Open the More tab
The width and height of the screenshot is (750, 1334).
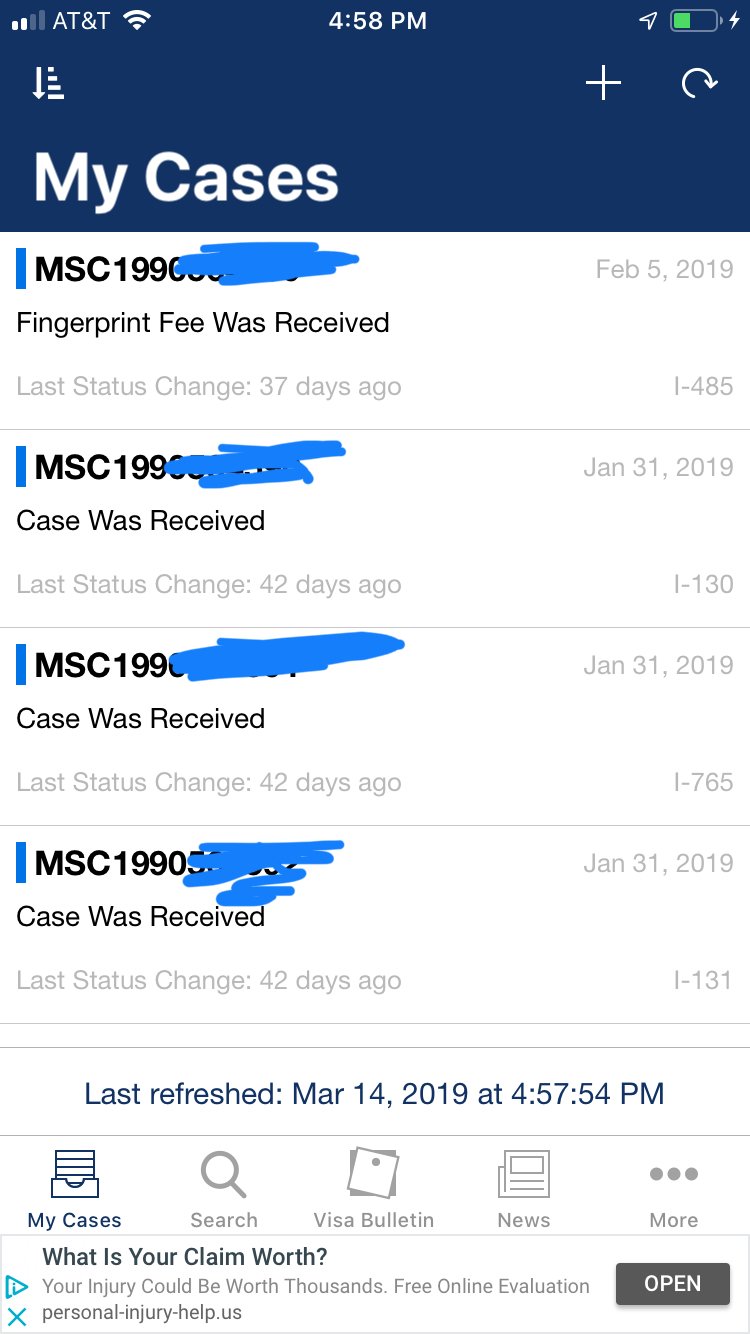[x=674, y=1188]
